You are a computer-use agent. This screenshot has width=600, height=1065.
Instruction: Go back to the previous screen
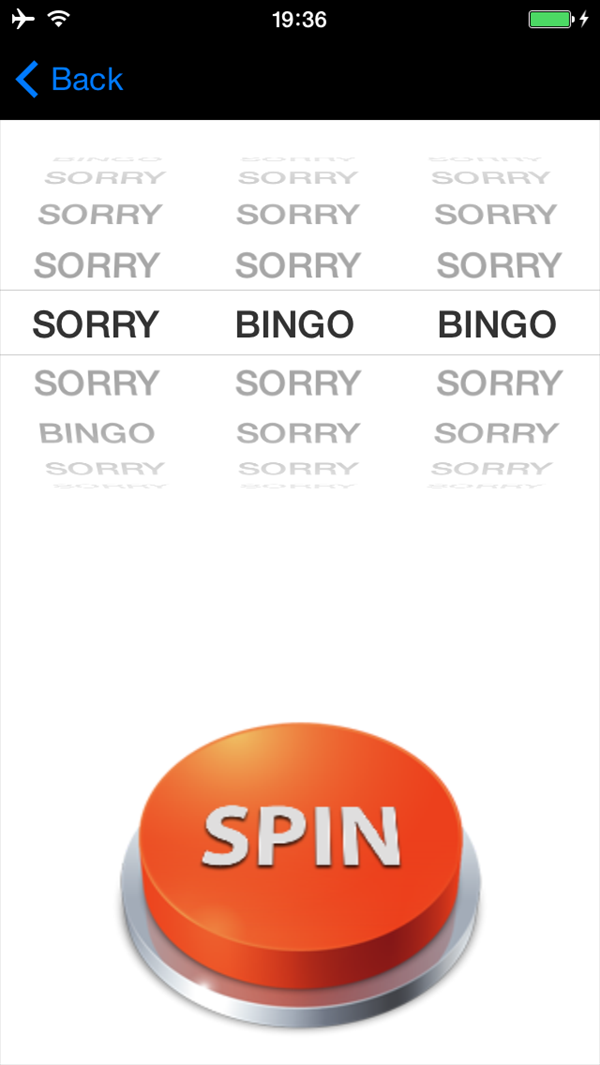click(x=69, y=79)
